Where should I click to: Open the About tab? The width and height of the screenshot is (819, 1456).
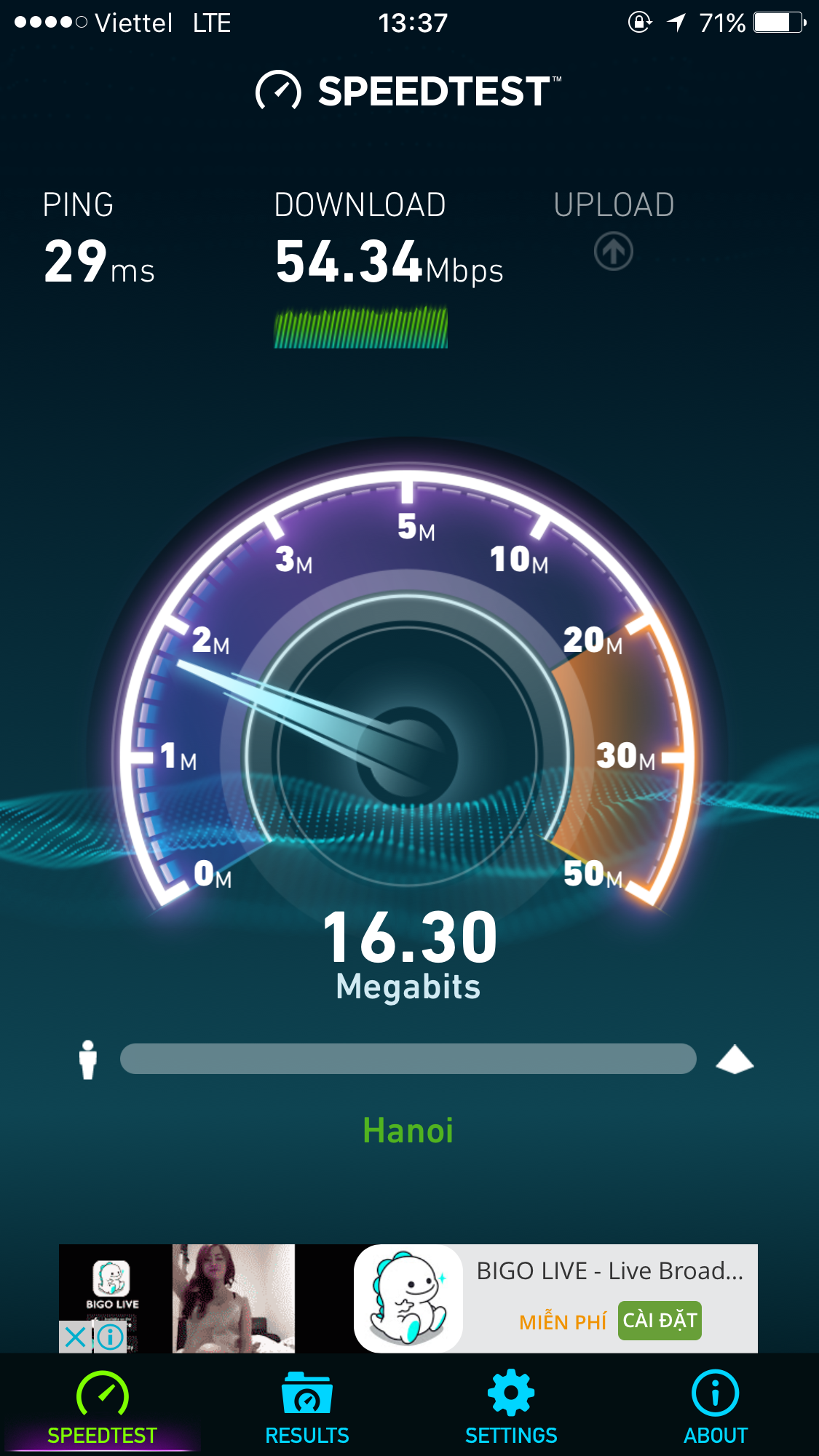(x=715, y=1407)
